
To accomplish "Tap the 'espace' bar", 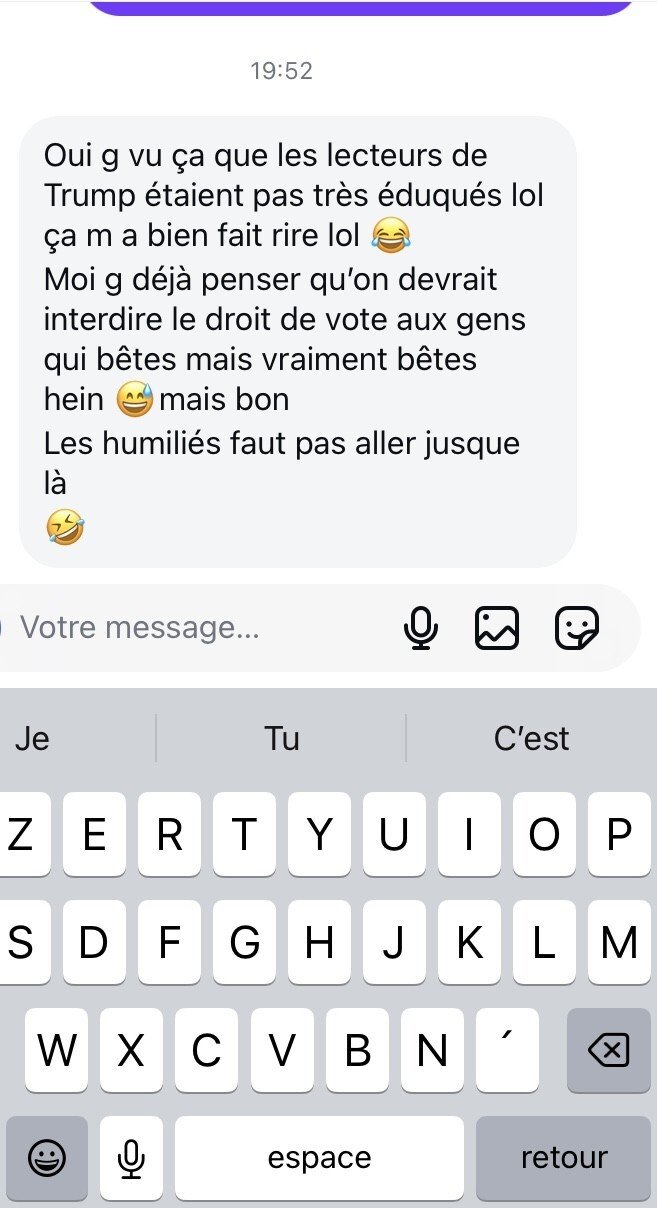I will click(x=319, y=1158).
